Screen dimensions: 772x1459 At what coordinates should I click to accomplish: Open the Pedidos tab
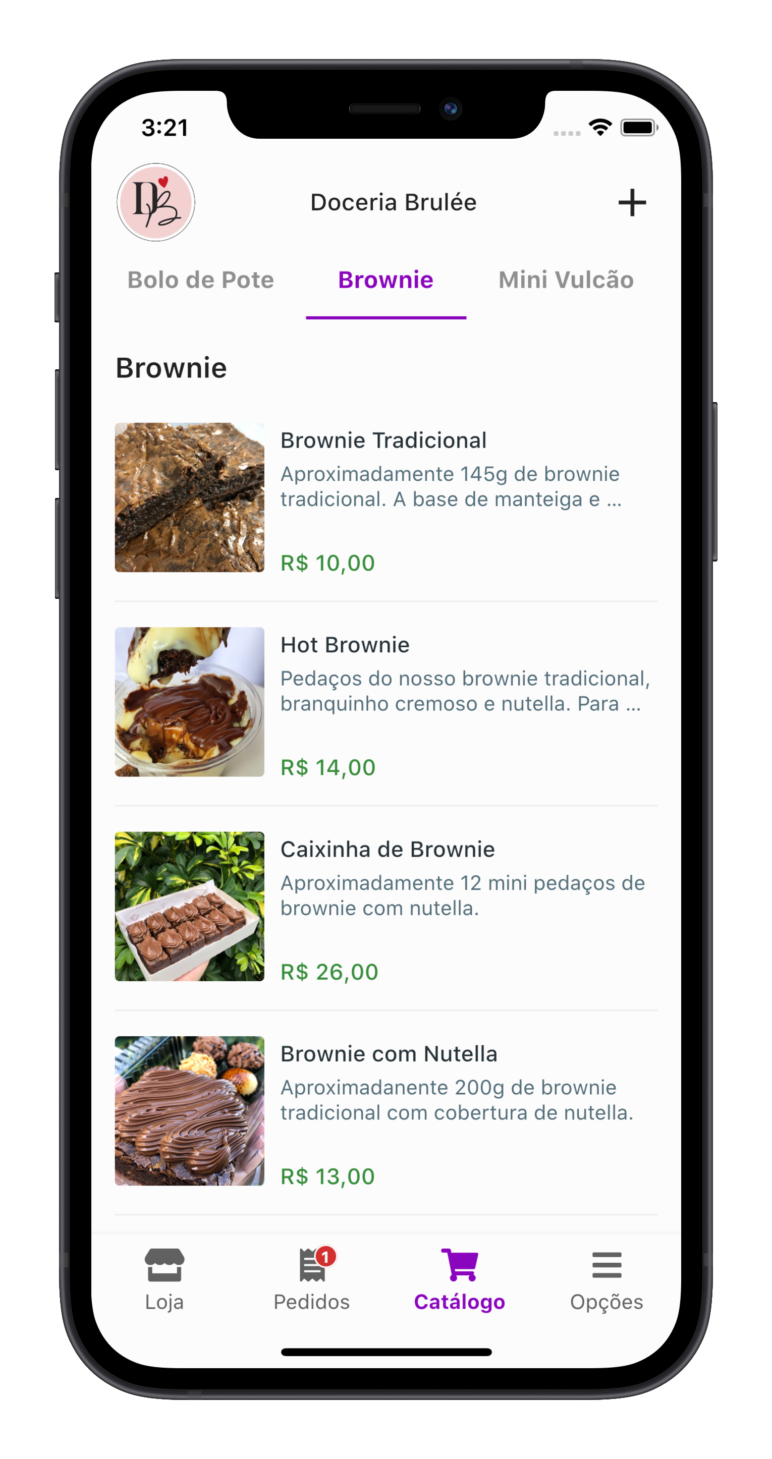point(312,1279)
